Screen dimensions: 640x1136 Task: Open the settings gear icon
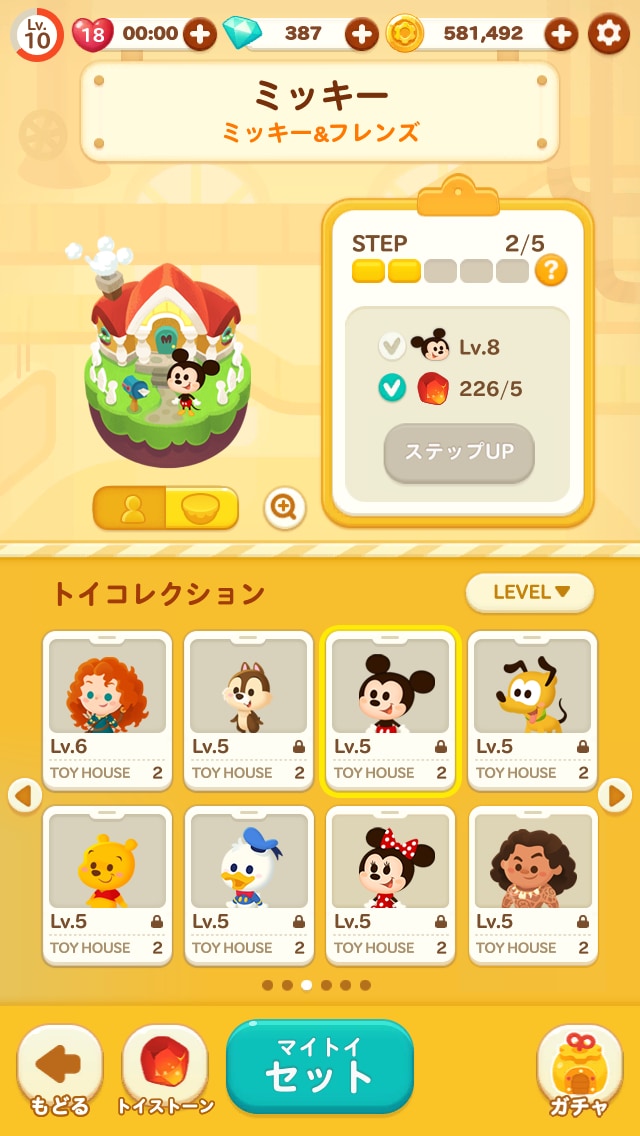pyautogui.click(x=609, y=34)
